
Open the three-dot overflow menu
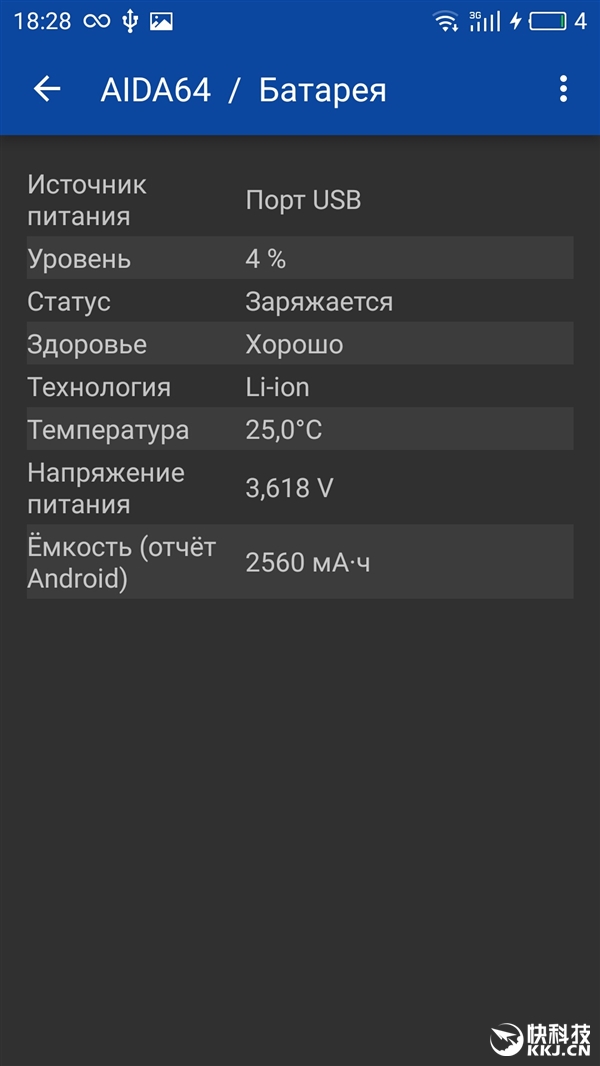pos(563,89)
